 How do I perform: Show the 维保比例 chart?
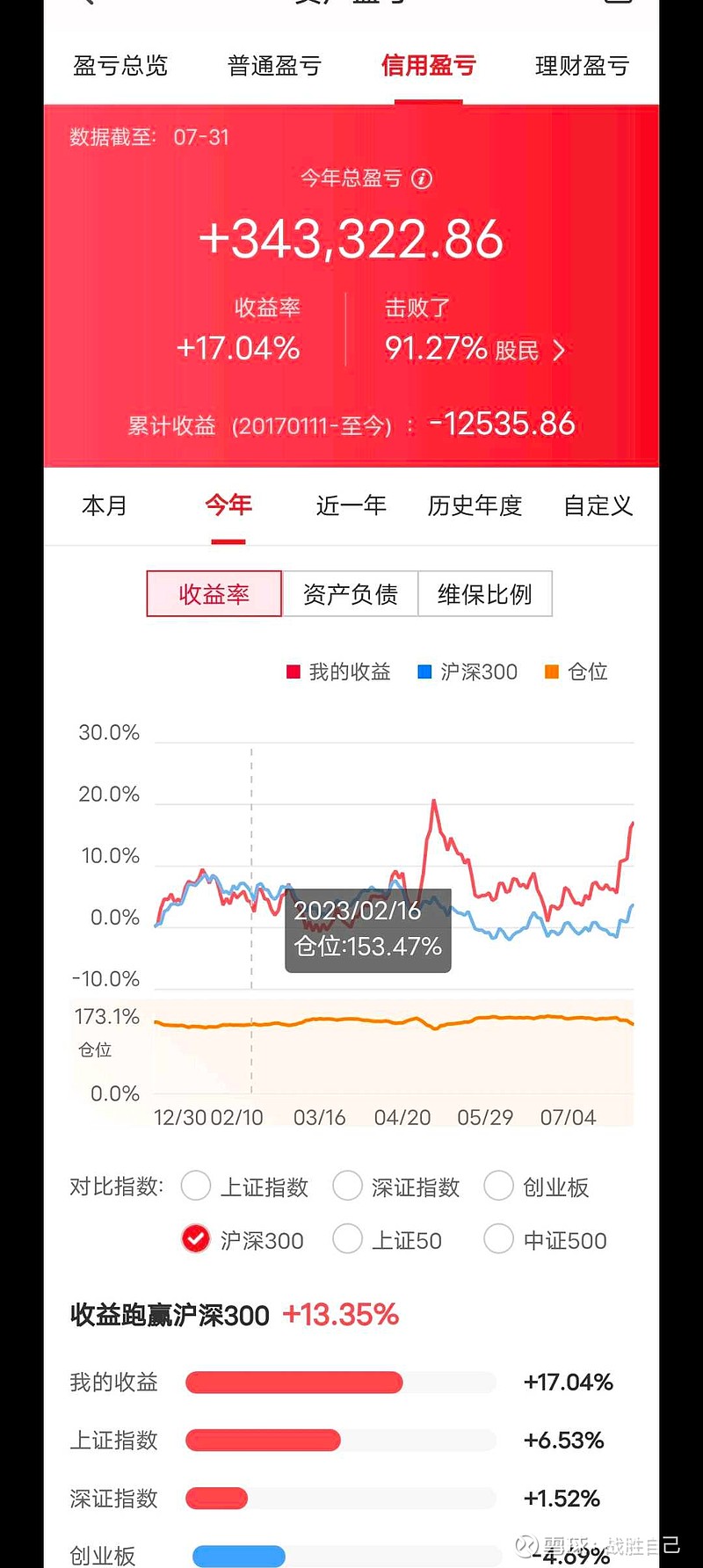click(485, 594)
